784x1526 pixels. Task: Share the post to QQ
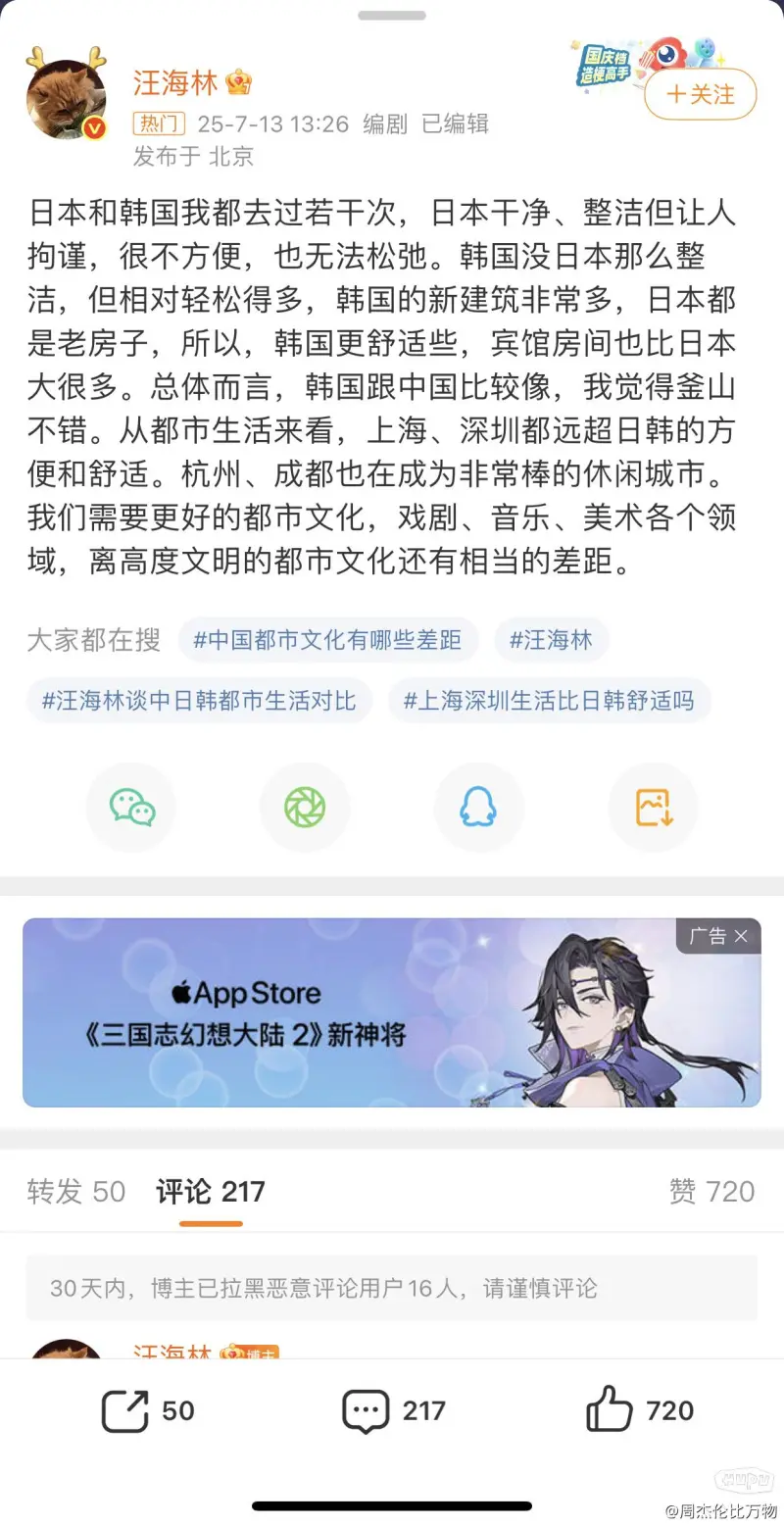point(478,808)
